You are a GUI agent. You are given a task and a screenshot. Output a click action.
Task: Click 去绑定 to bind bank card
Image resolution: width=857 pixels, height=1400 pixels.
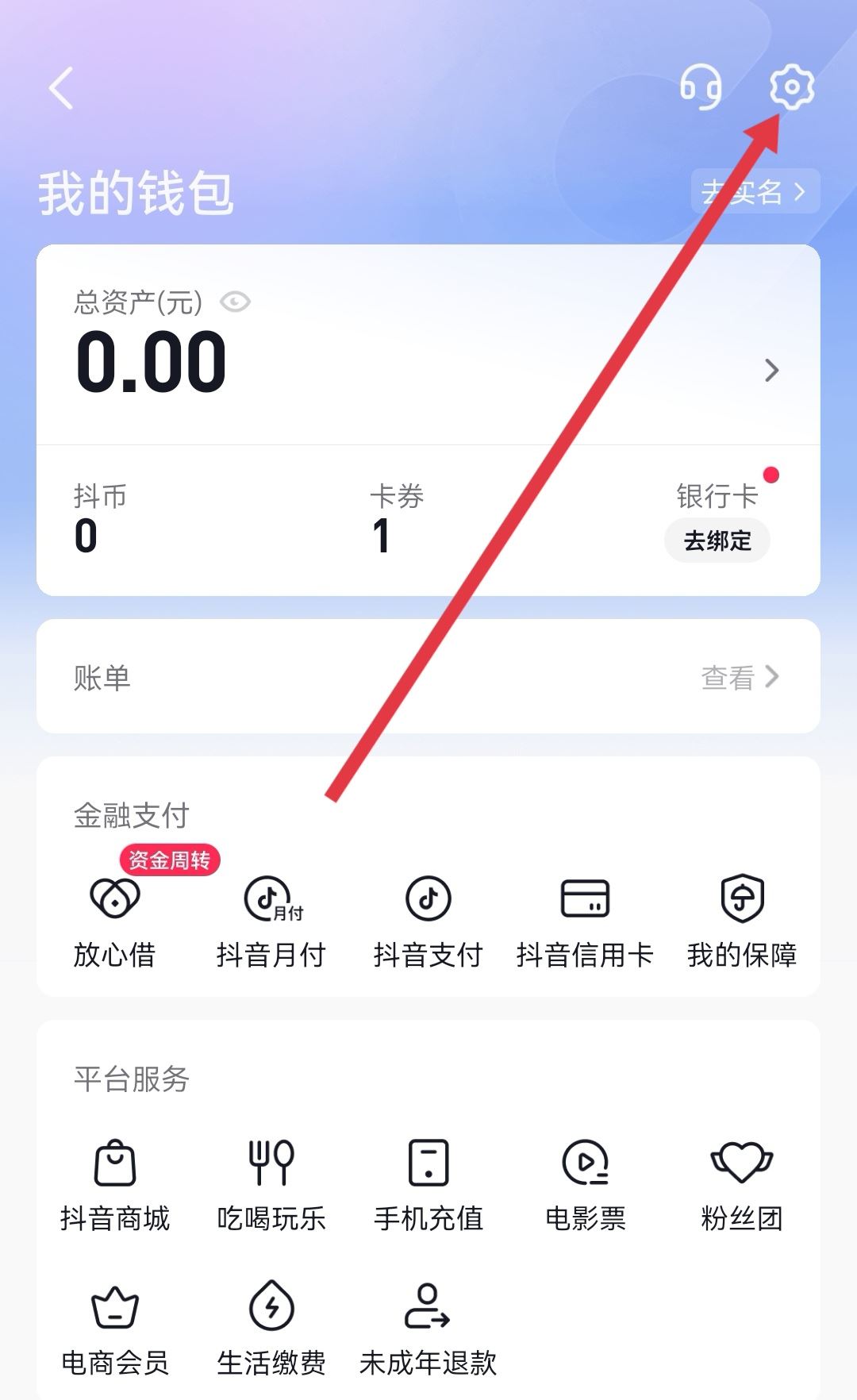coord(716,540)
